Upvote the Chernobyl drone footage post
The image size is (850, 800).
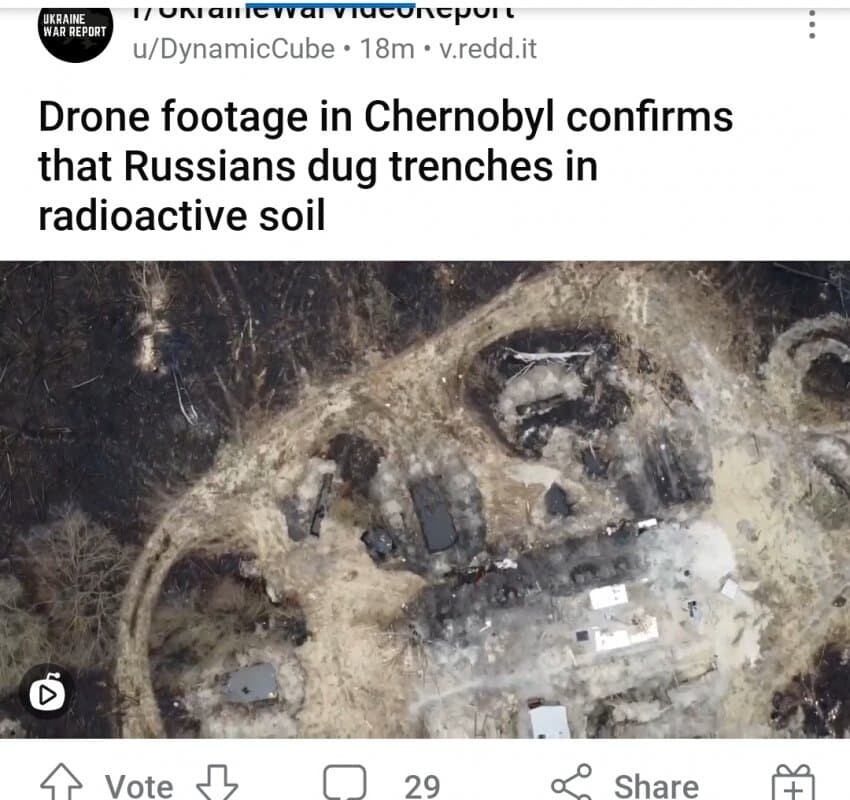coord(61,783)
